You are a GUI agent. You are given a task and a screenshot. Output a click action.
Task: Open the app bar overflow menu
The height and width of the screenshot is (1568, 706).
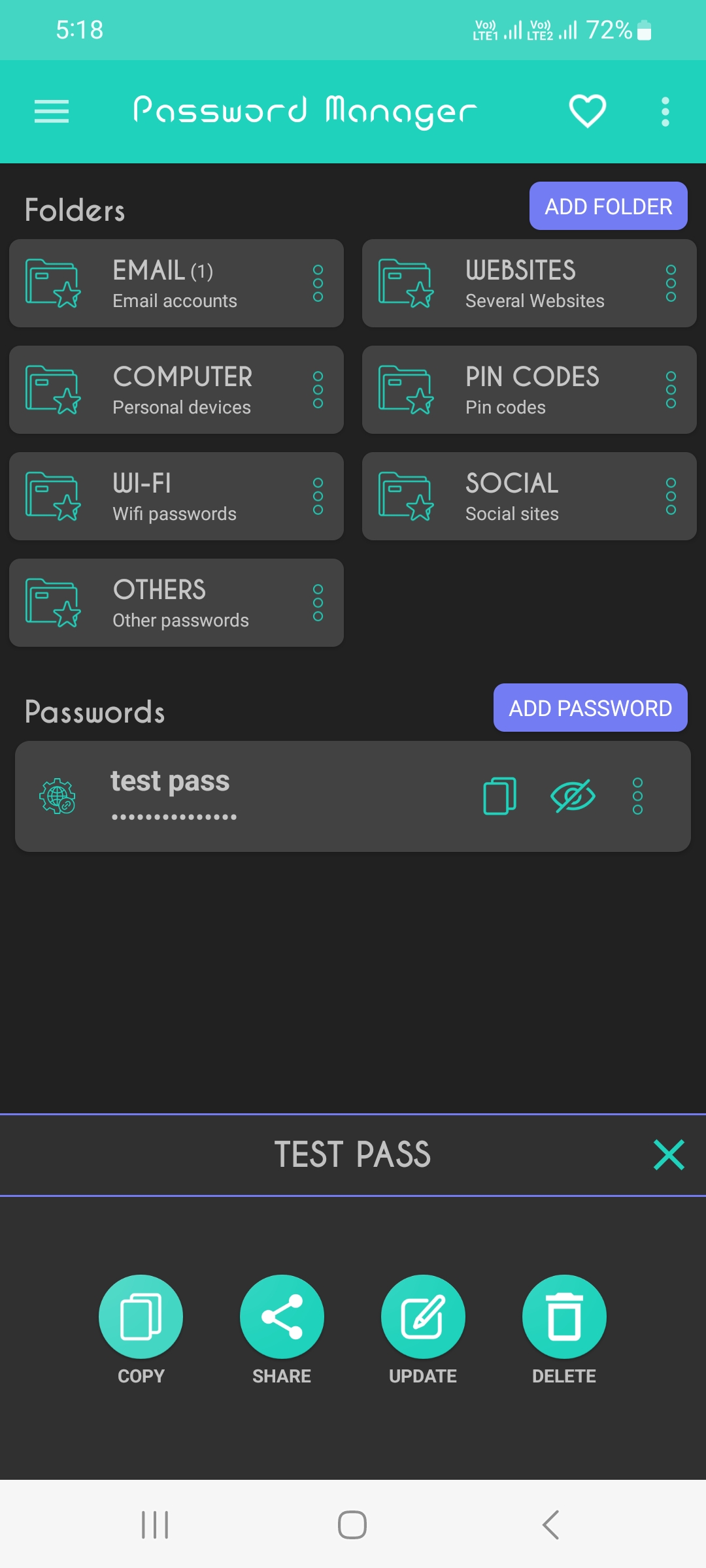pos(665,112)
